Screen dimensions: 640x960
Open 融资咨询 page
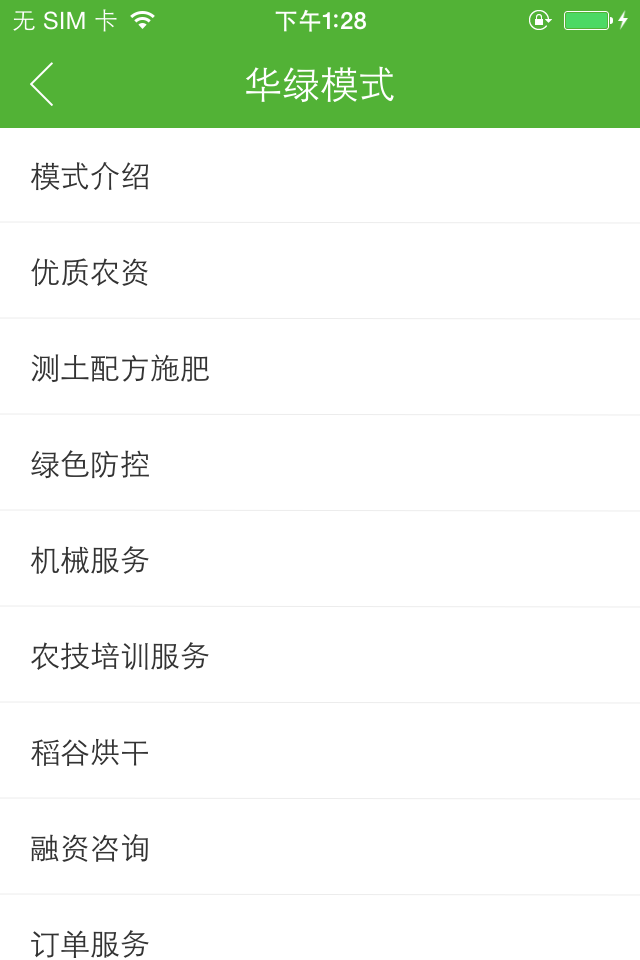[320, 848]
